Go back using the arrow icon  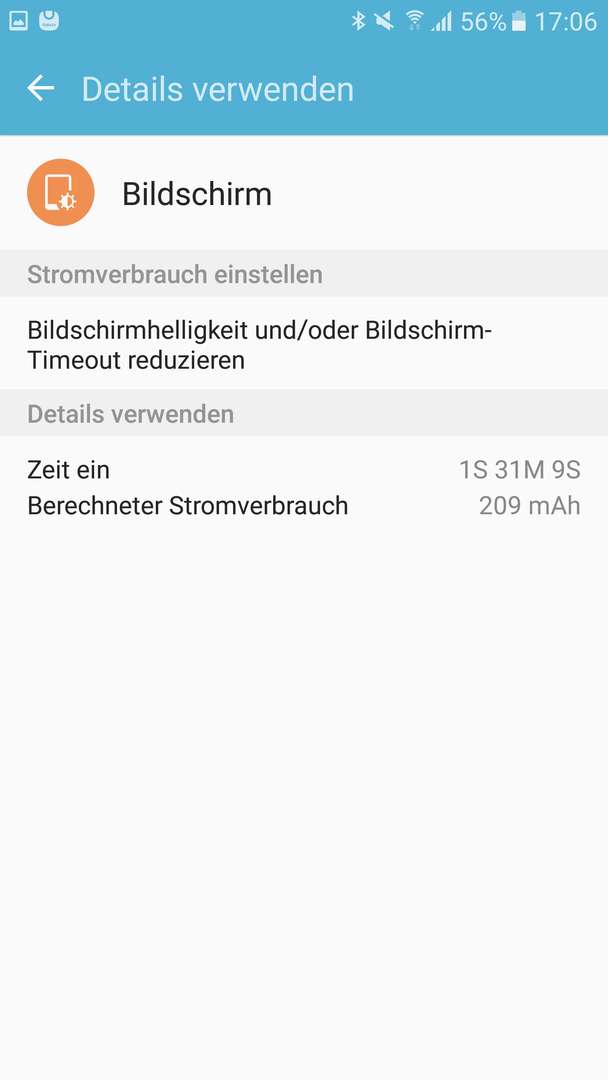(x=41, y=89)
